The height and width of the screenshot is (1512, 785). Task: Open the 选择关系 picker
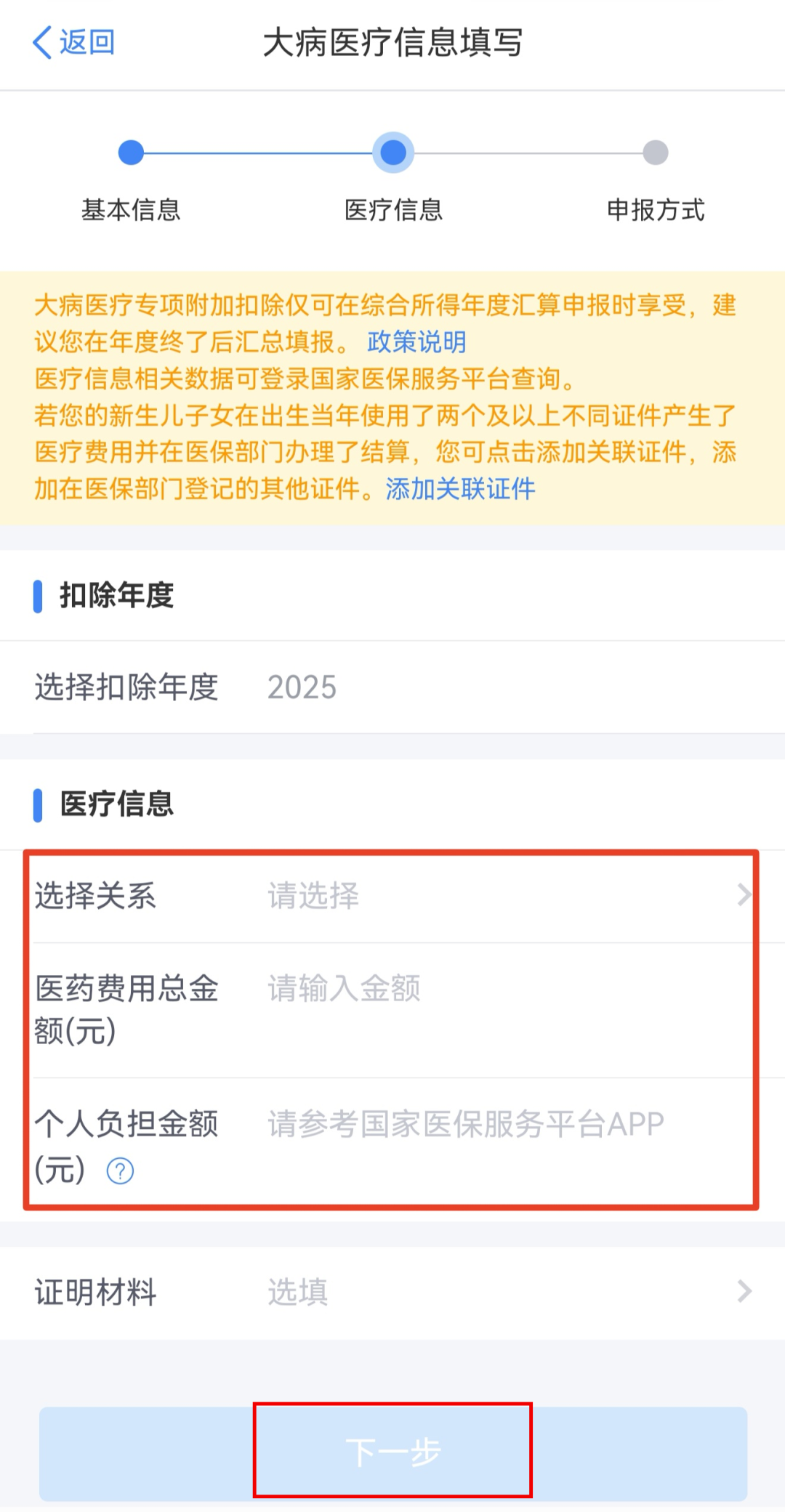(x=502, y=895)
